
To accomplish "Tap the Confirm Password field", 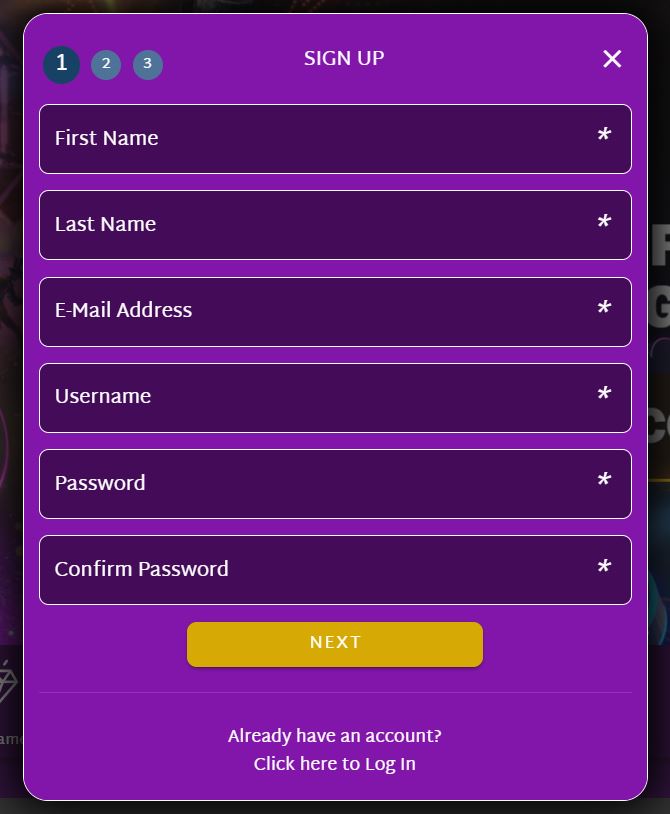I will [x=335, y=570].
